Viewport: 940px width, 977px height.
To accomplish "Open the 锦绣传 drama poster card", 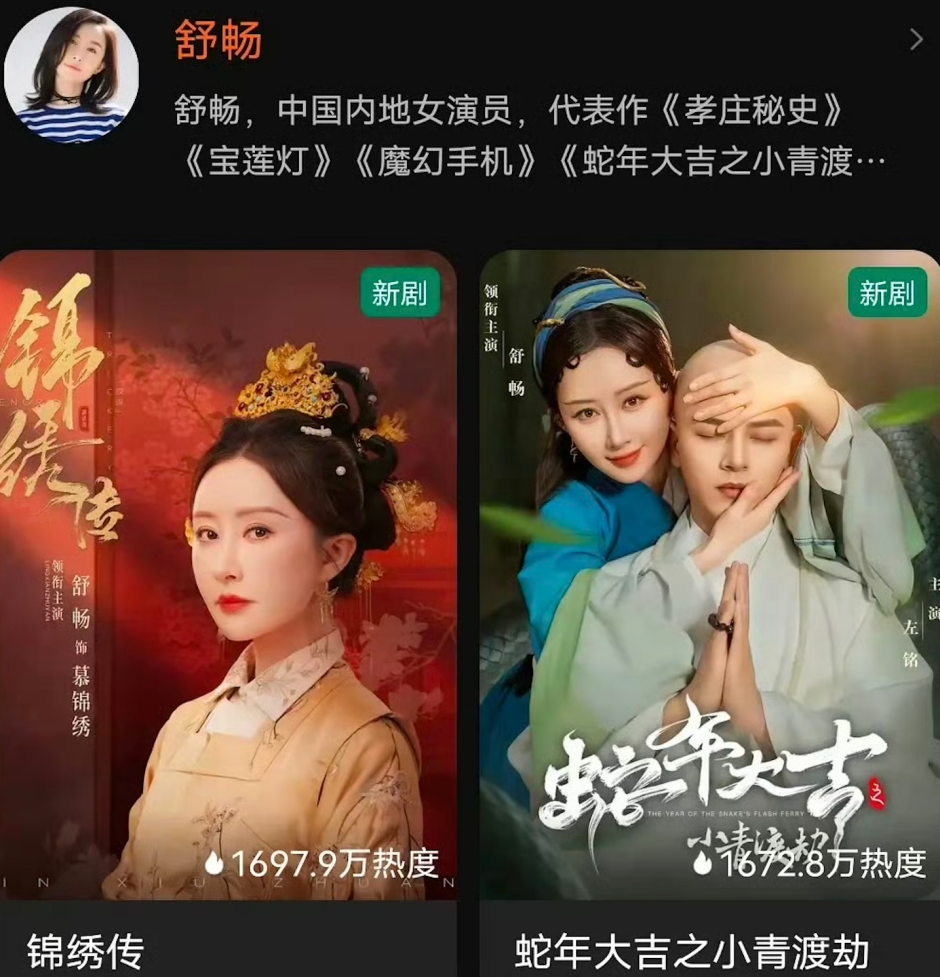I will [x=228, y=575].
